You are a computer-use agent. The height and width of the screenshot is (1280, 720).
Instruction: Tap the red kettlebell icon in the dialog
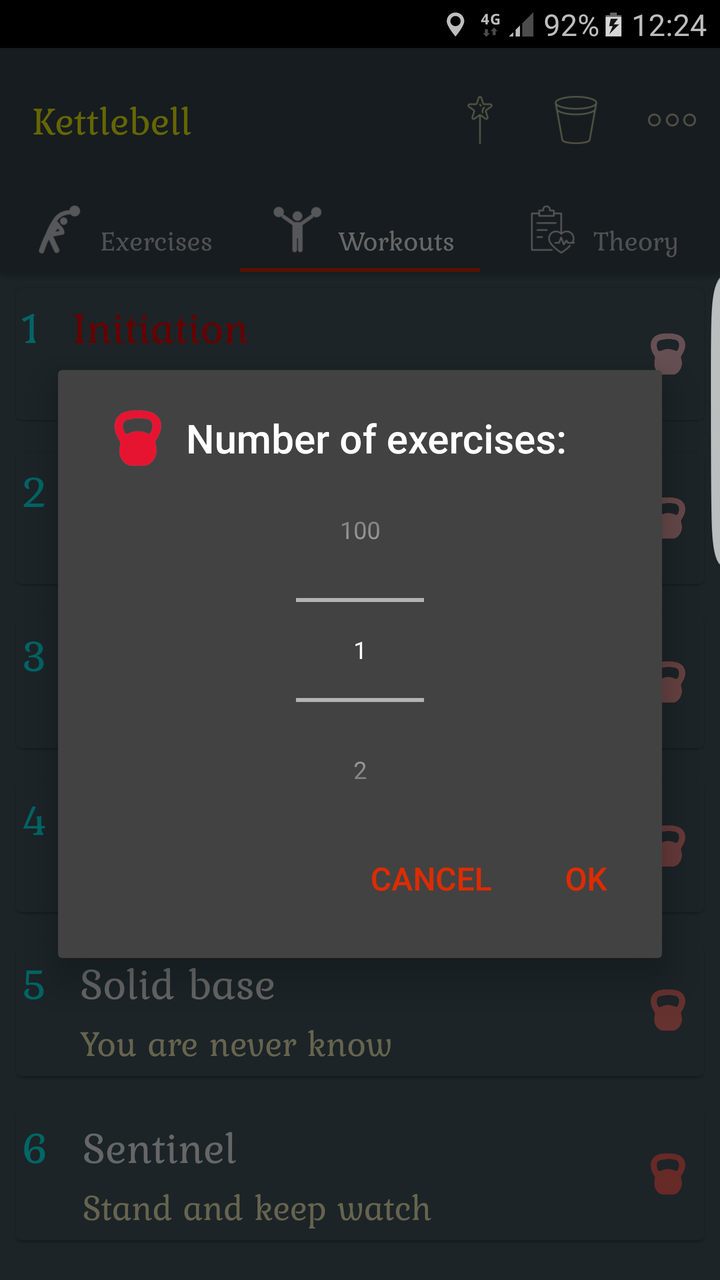point(139,438)
